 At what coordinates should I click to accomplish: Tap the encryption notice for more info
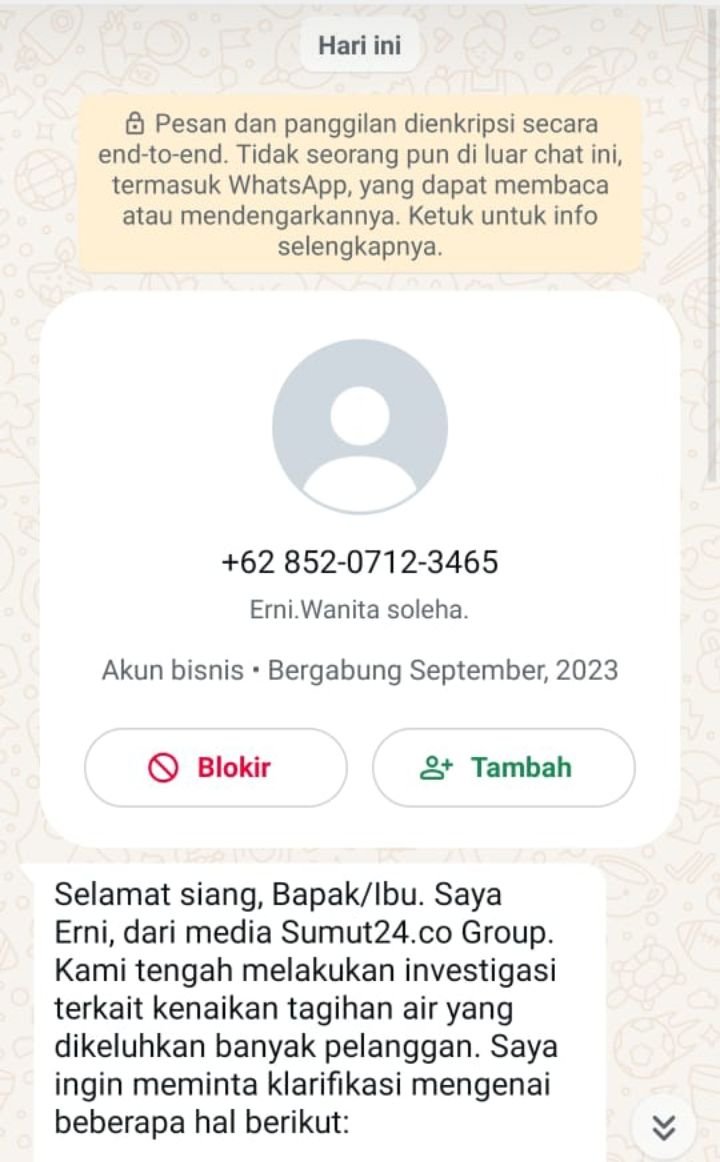(x=360, y=180)
